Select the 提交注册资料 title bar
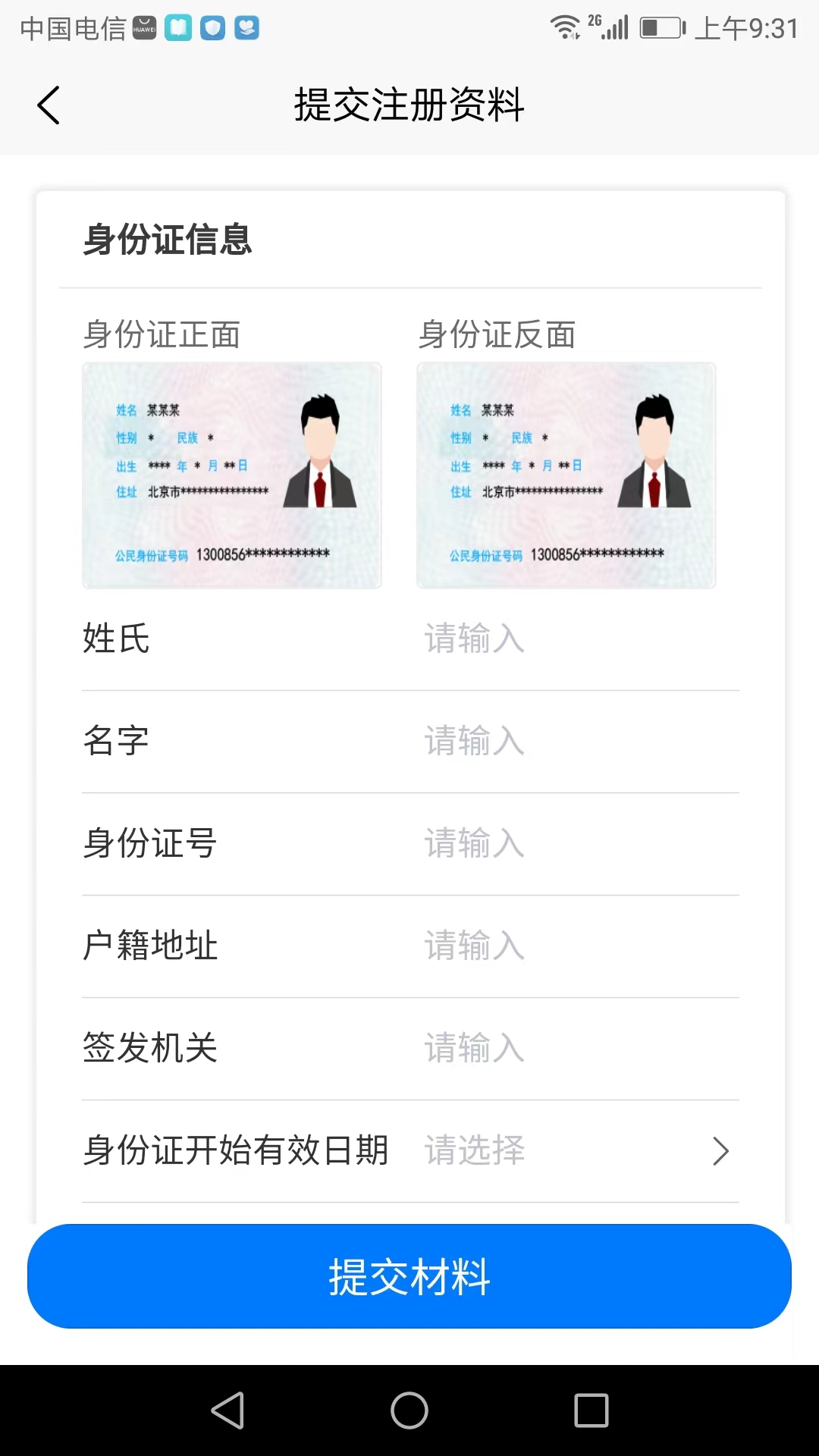819x1456 pixels. coord(409,105)
